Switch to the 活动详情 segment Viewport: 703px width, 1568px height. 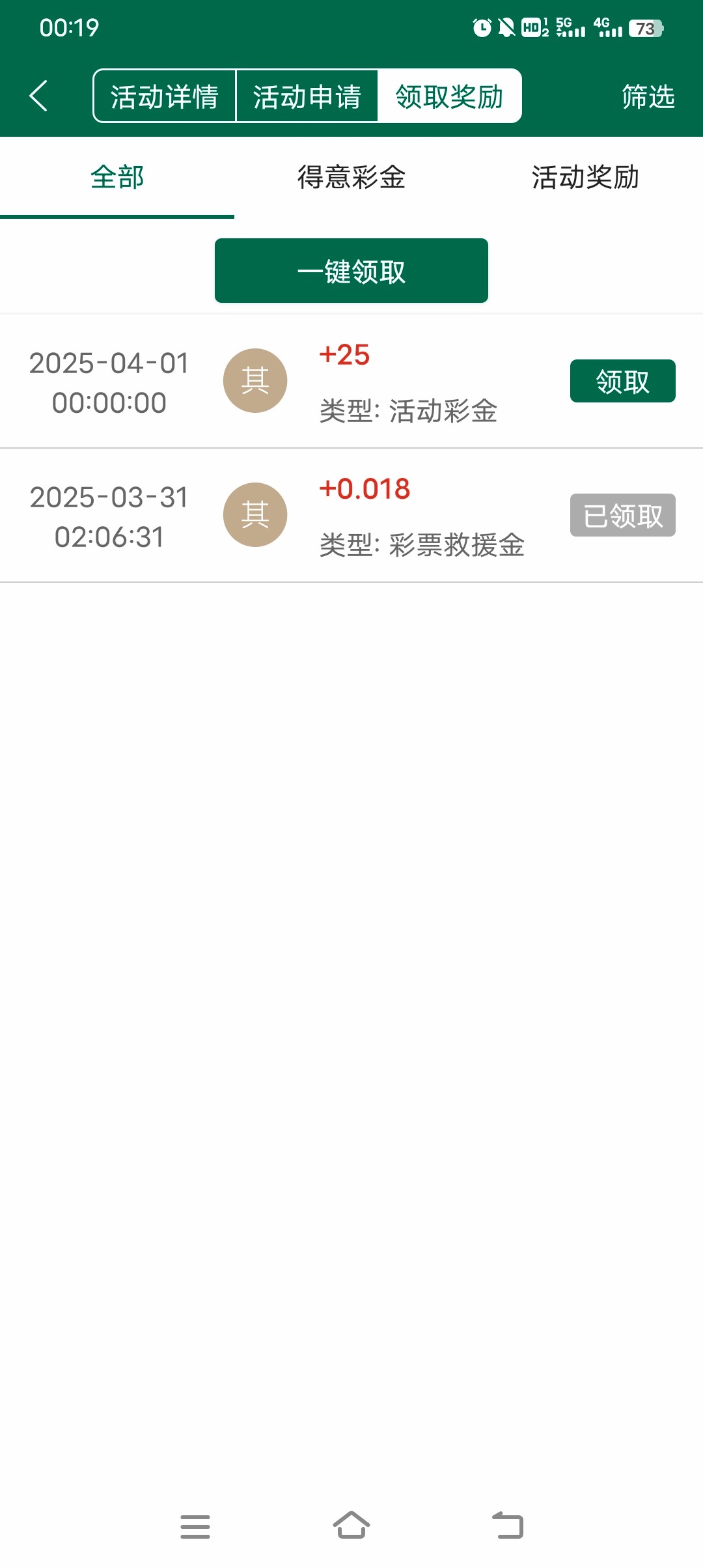tap(165, 96)
